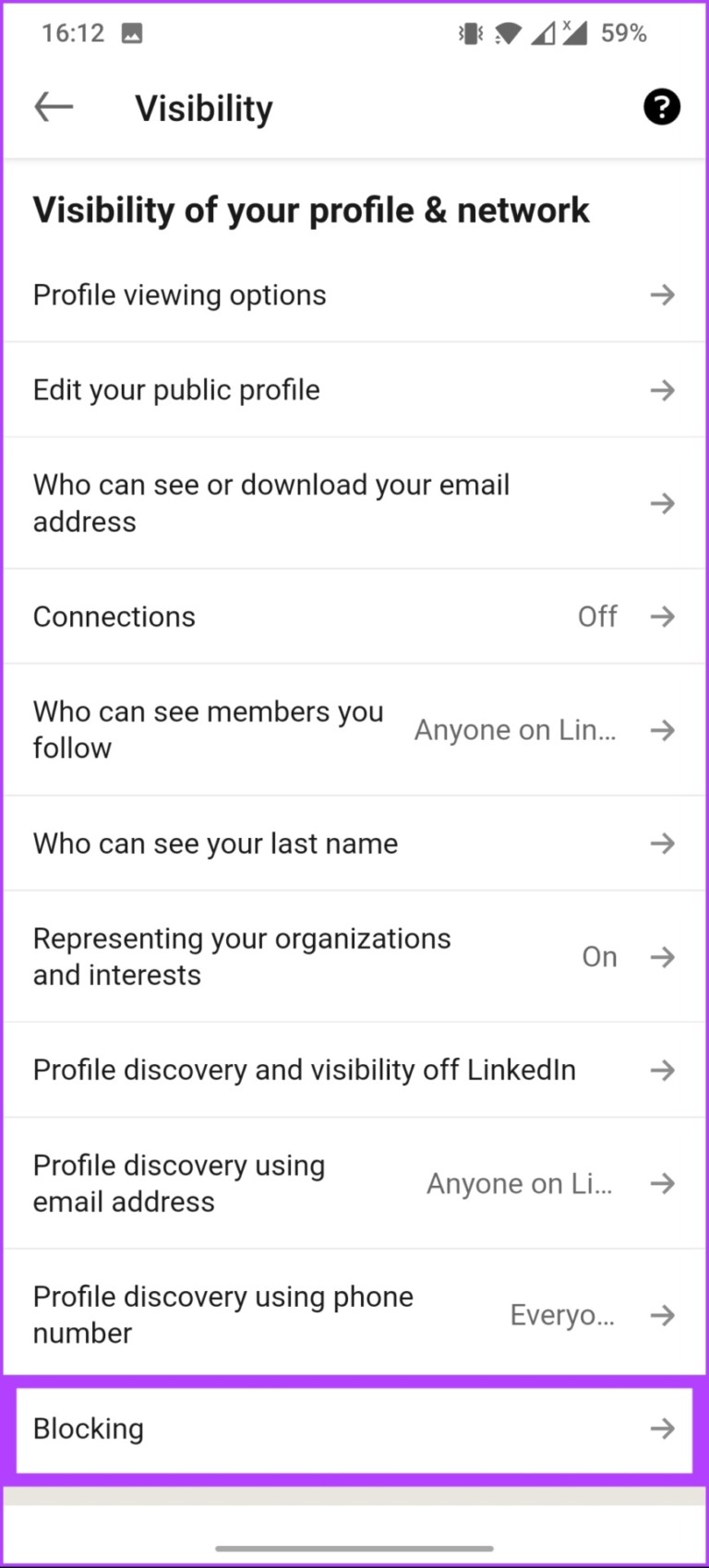Expand Who can see members you follow
The width and height of the screenshot is (709, 1568).
coord(354,729)
